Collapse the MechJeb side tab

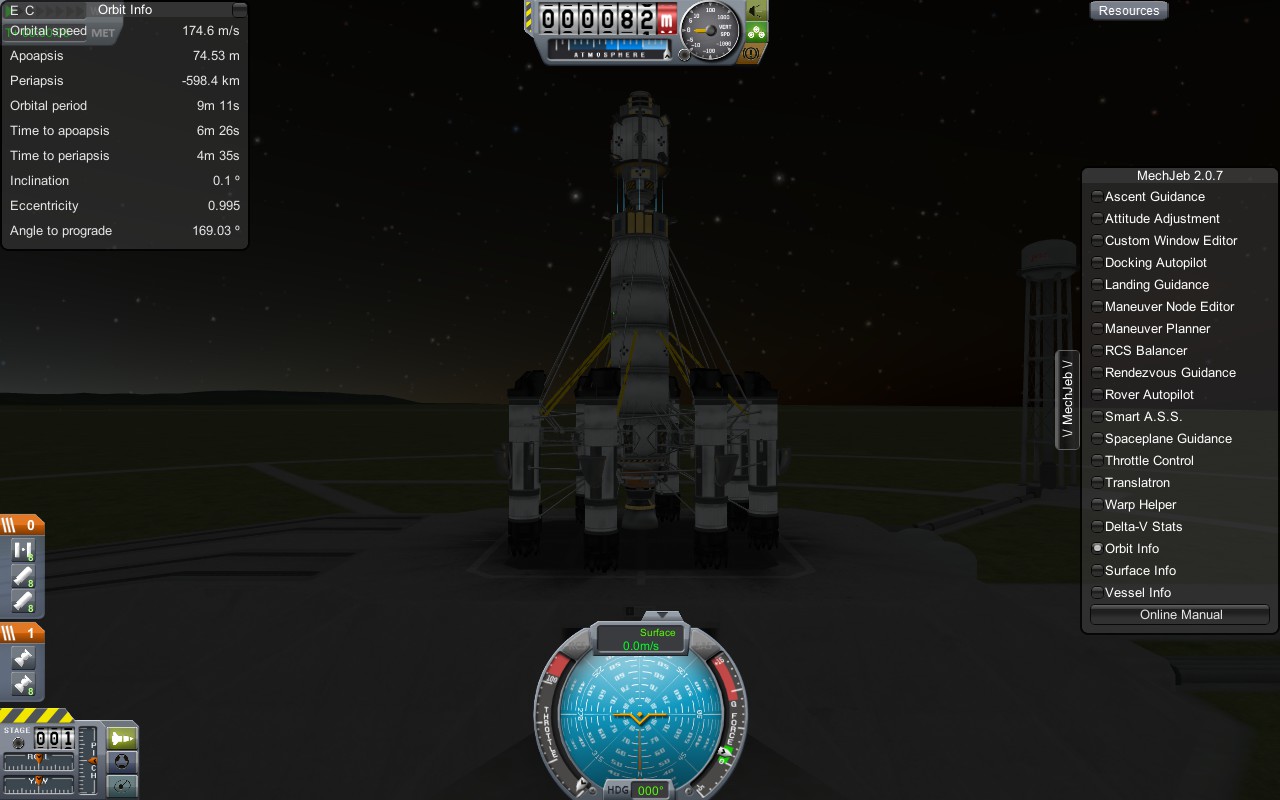click(1067, 400)
